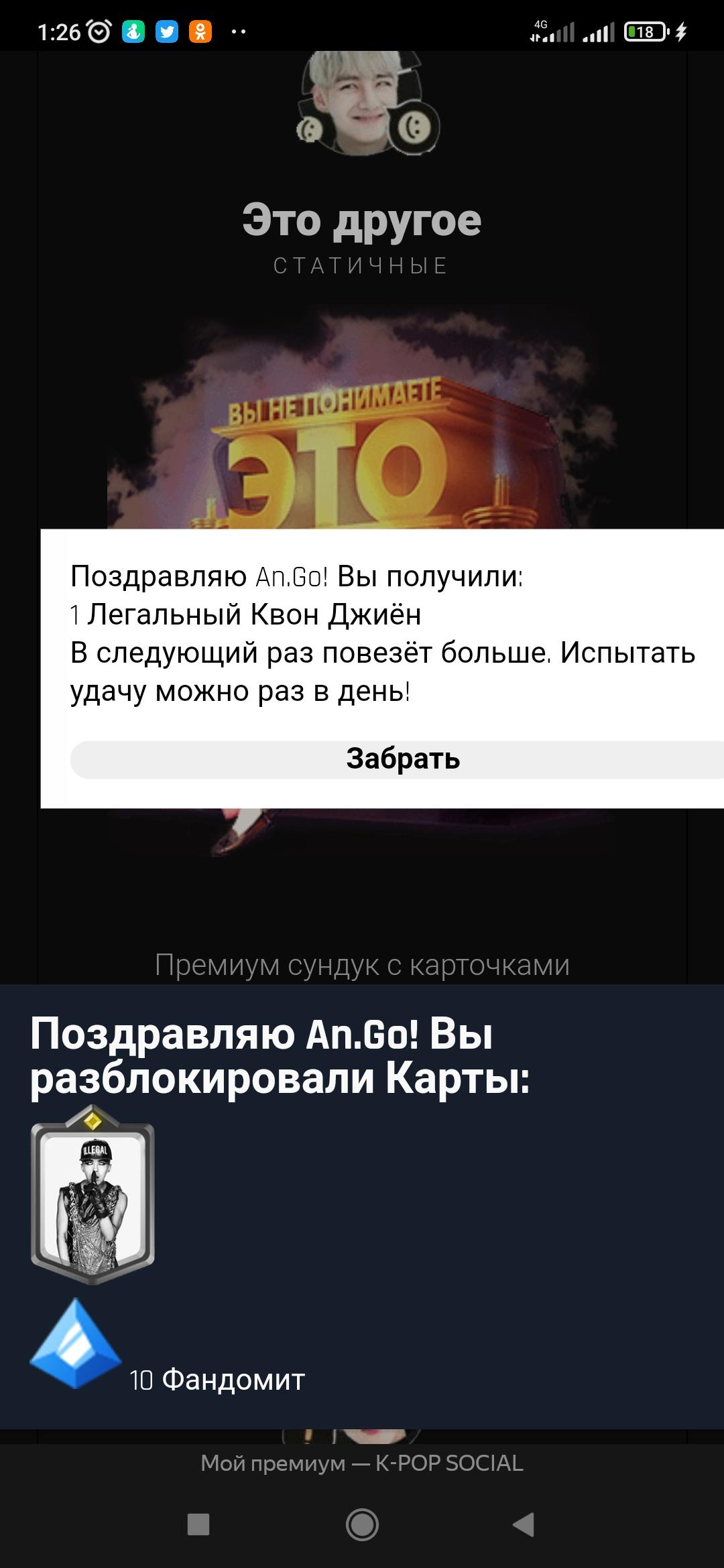Tap the Забрать button

(x=402, y=759)
